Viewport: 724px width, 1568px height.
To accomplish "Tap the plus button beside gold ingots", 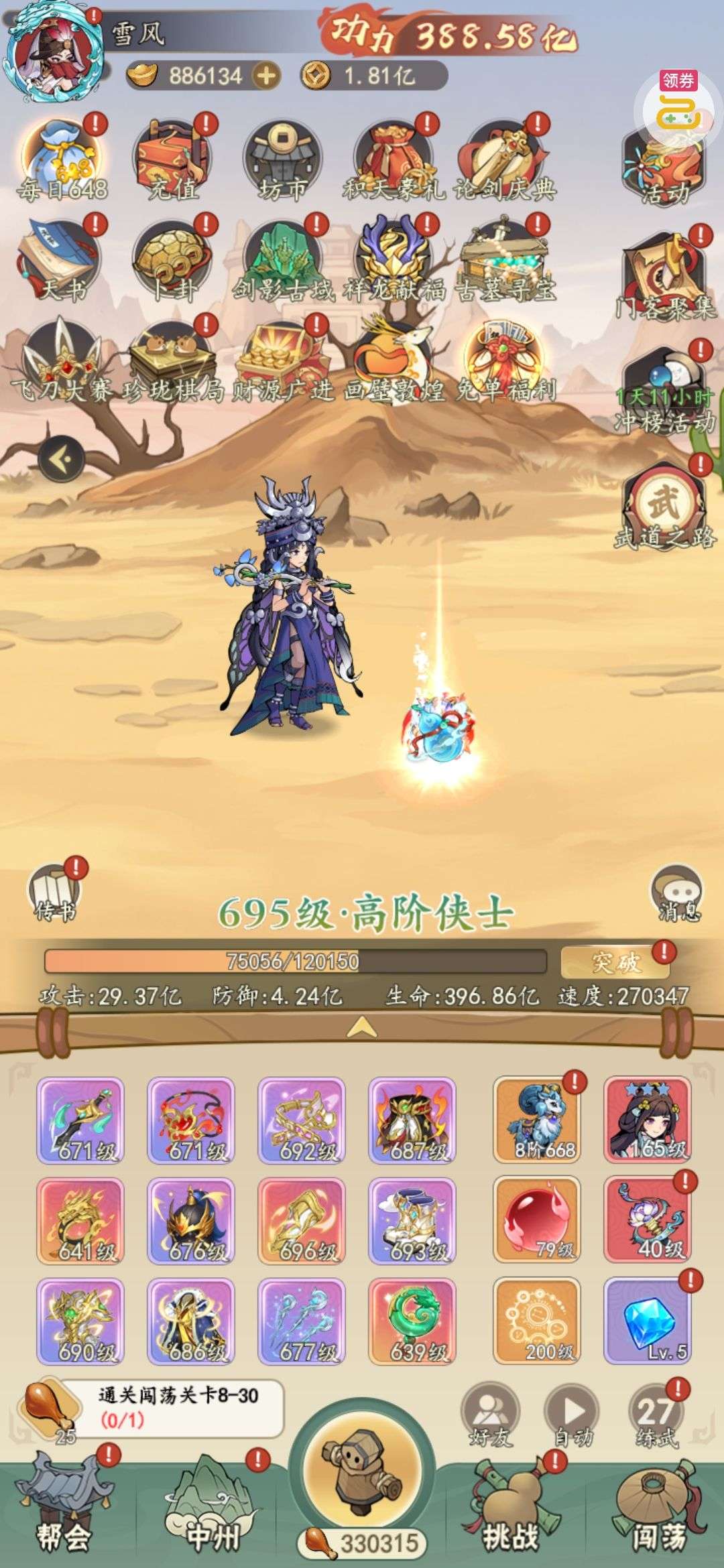I will tap(266, 75).
